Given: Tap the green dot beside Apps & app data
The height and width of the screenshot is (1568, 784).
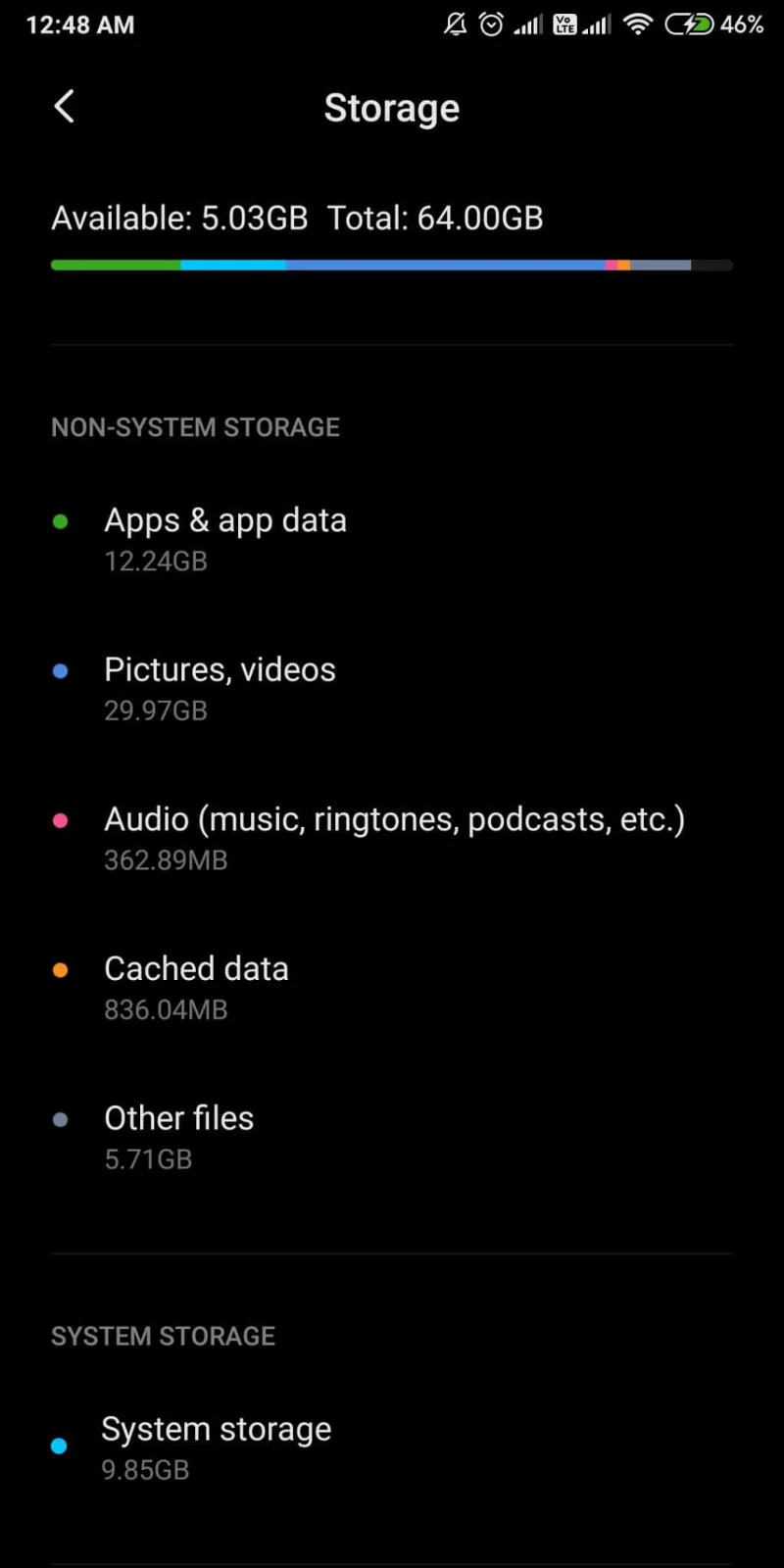Looking at the screenshot, I should (61, 521).
